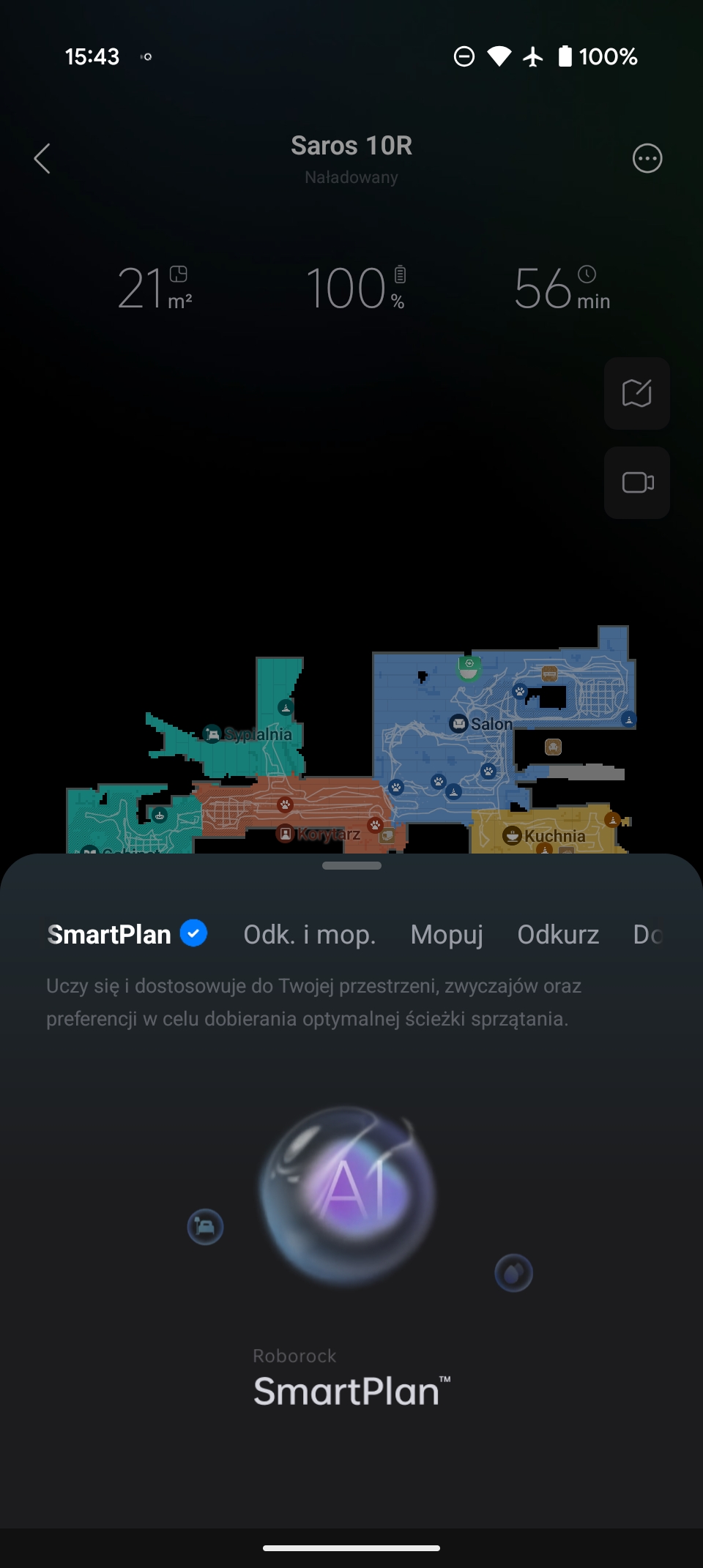Tap the bottom sheet drag handle

351,865
